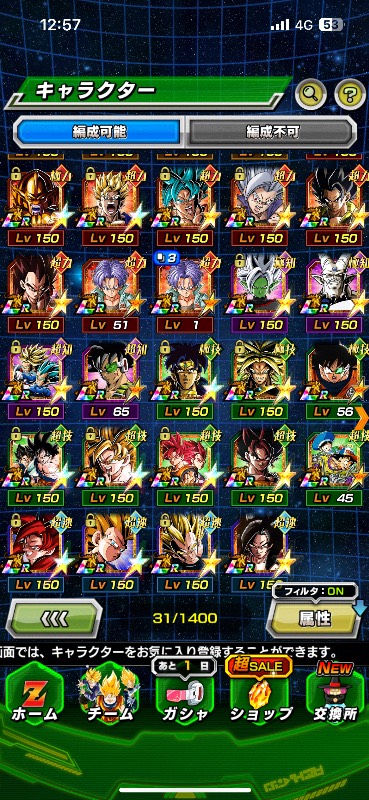Select the Trunks card at Lv 1
Screen dimensions: 369x800
click(x=185, y=294)
